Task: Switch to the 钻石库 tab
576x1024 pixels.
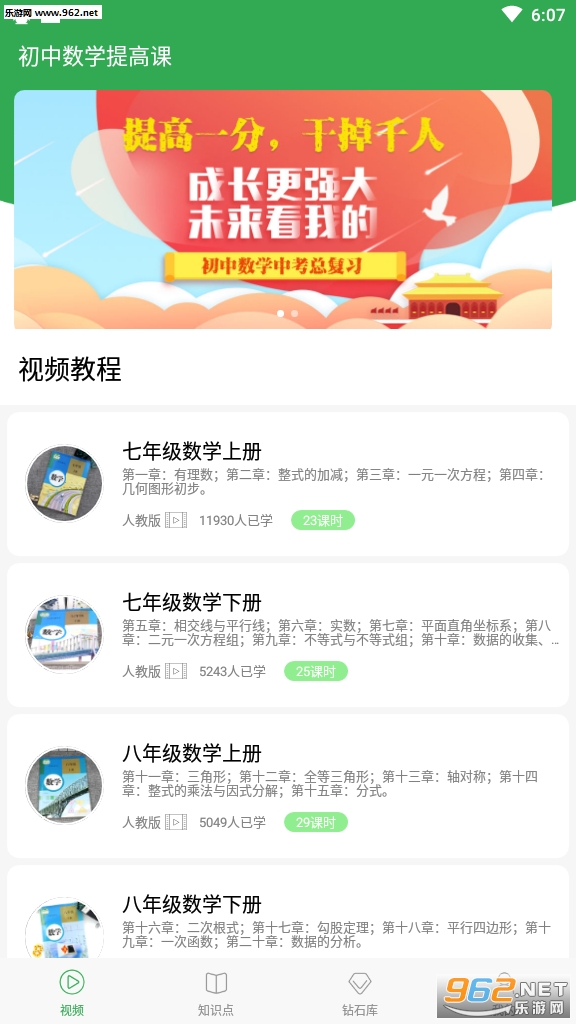Action: pyautogui.click(x=360, y=993)
